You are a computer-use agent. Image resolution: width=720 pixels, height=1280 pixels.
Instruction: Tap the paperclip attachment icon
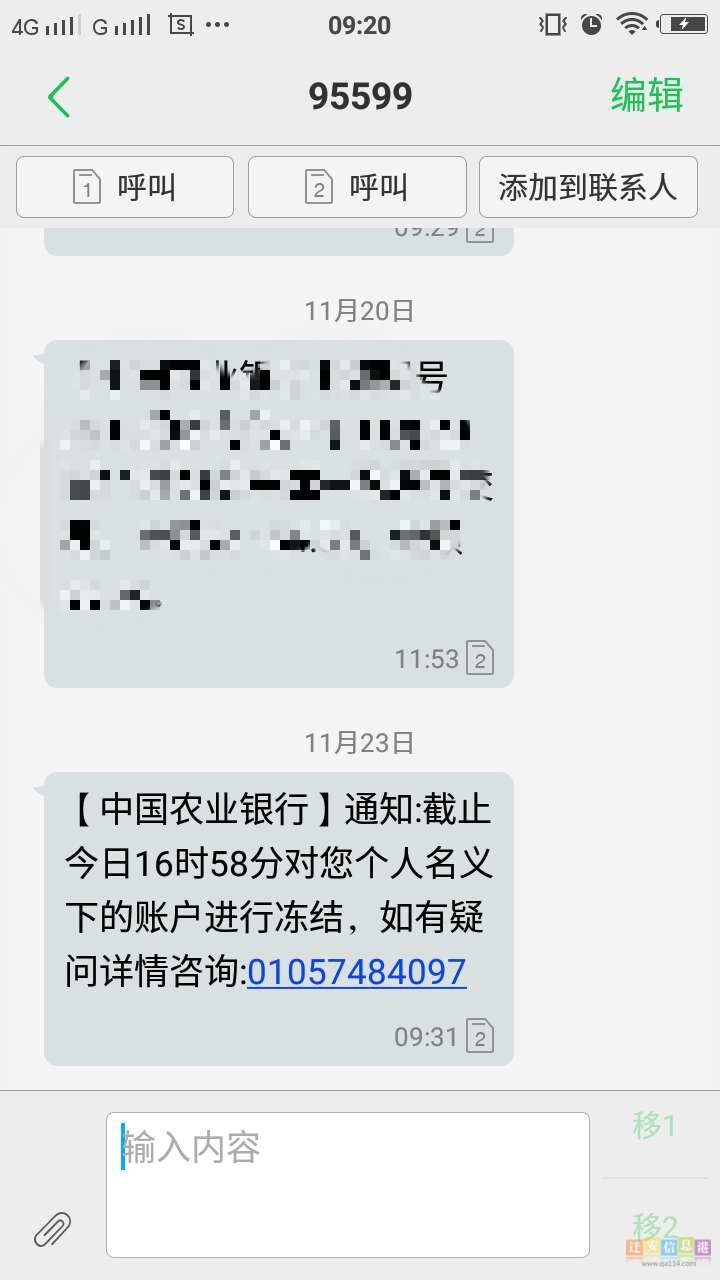pos(50,1228)
